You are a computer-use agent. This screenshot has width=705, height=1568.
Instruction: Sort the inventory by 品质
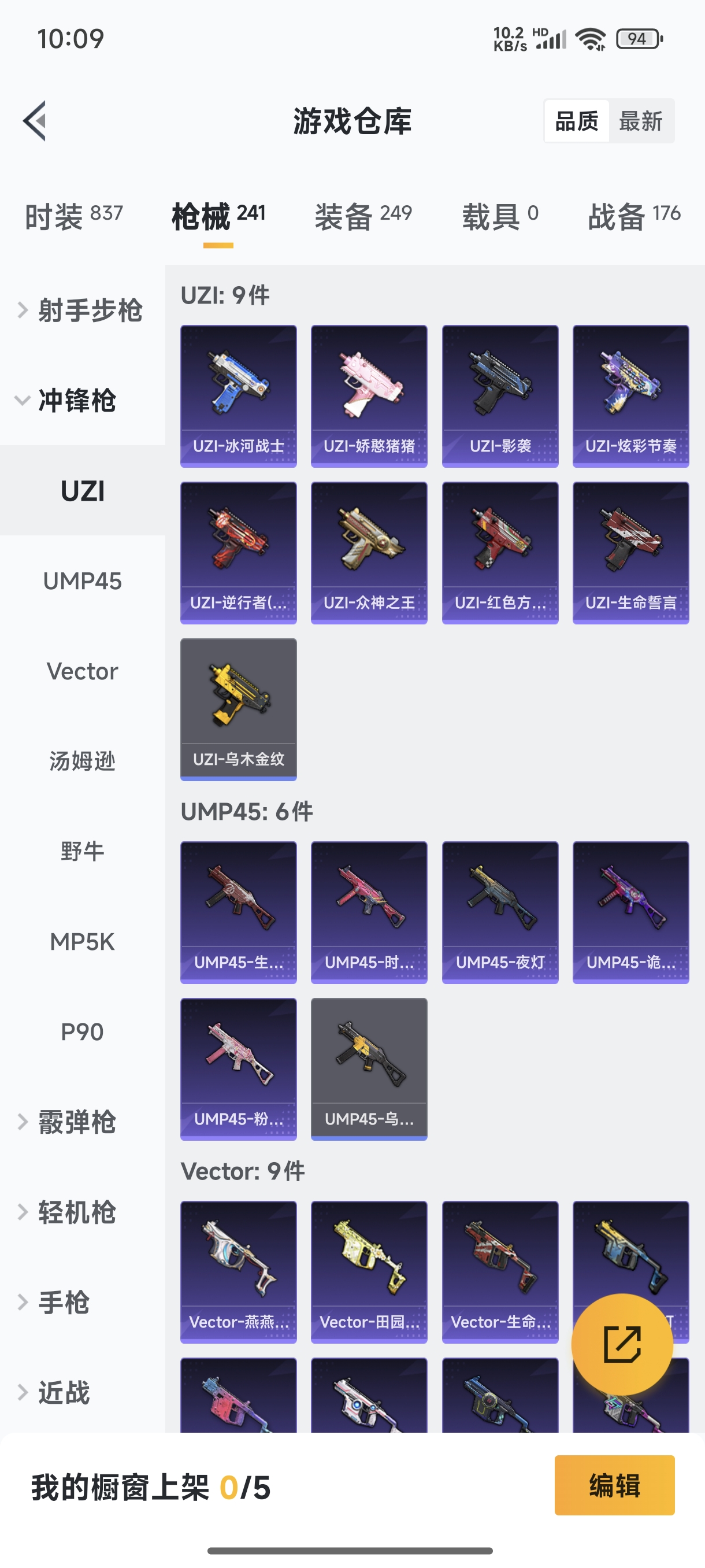(x=577, y=121)
